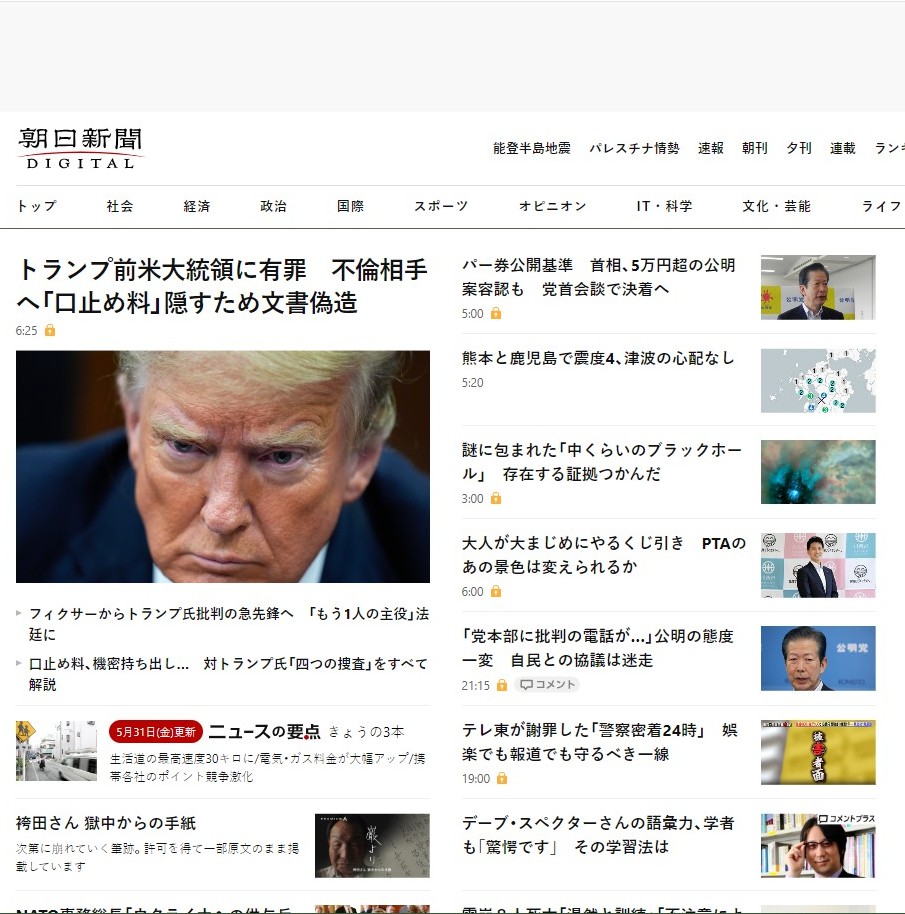Open the 袴田さん 獄中からの手紙 feature
905x914 pixels.
point(106,823)
